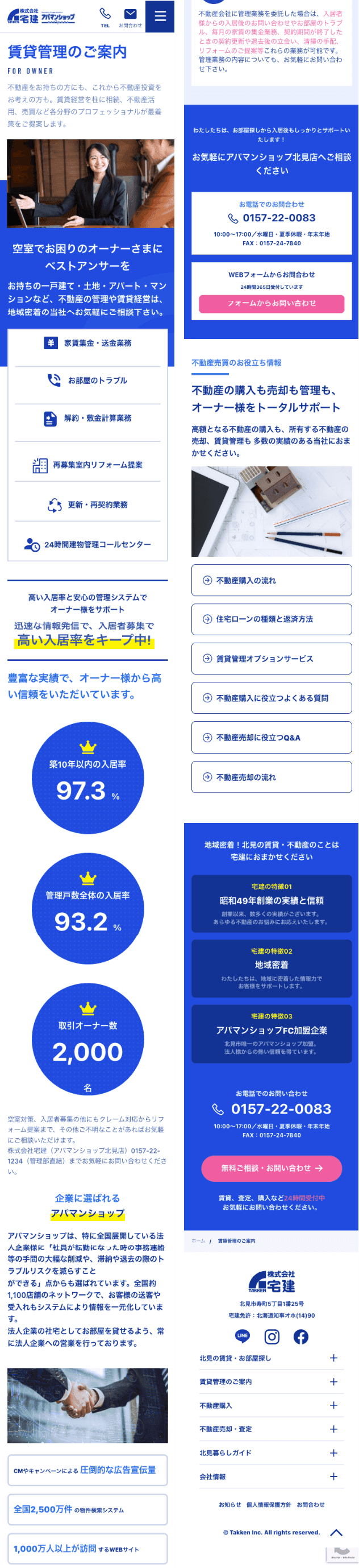Open the Instagram icon
Image resolution: width=359 pixels, height=1568 pixels.
click(272, 1336)
